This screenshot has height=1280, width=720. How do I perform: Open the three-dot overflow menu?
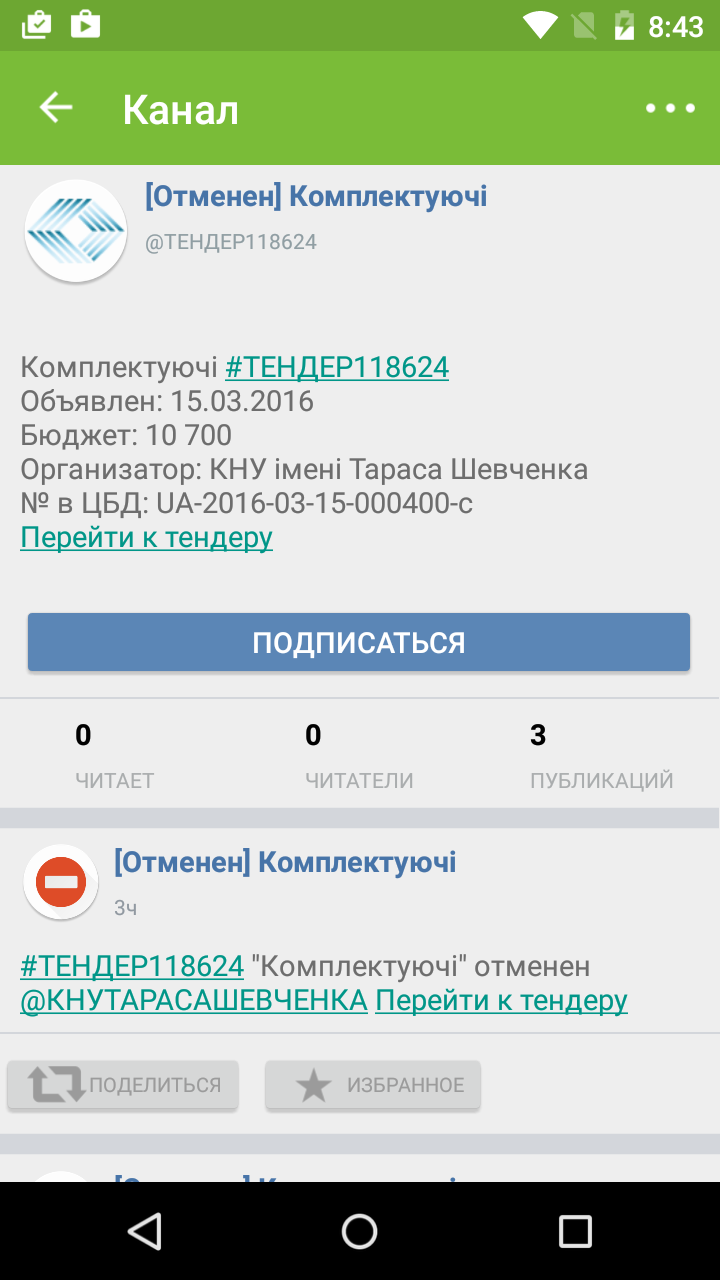coord(669,108)
